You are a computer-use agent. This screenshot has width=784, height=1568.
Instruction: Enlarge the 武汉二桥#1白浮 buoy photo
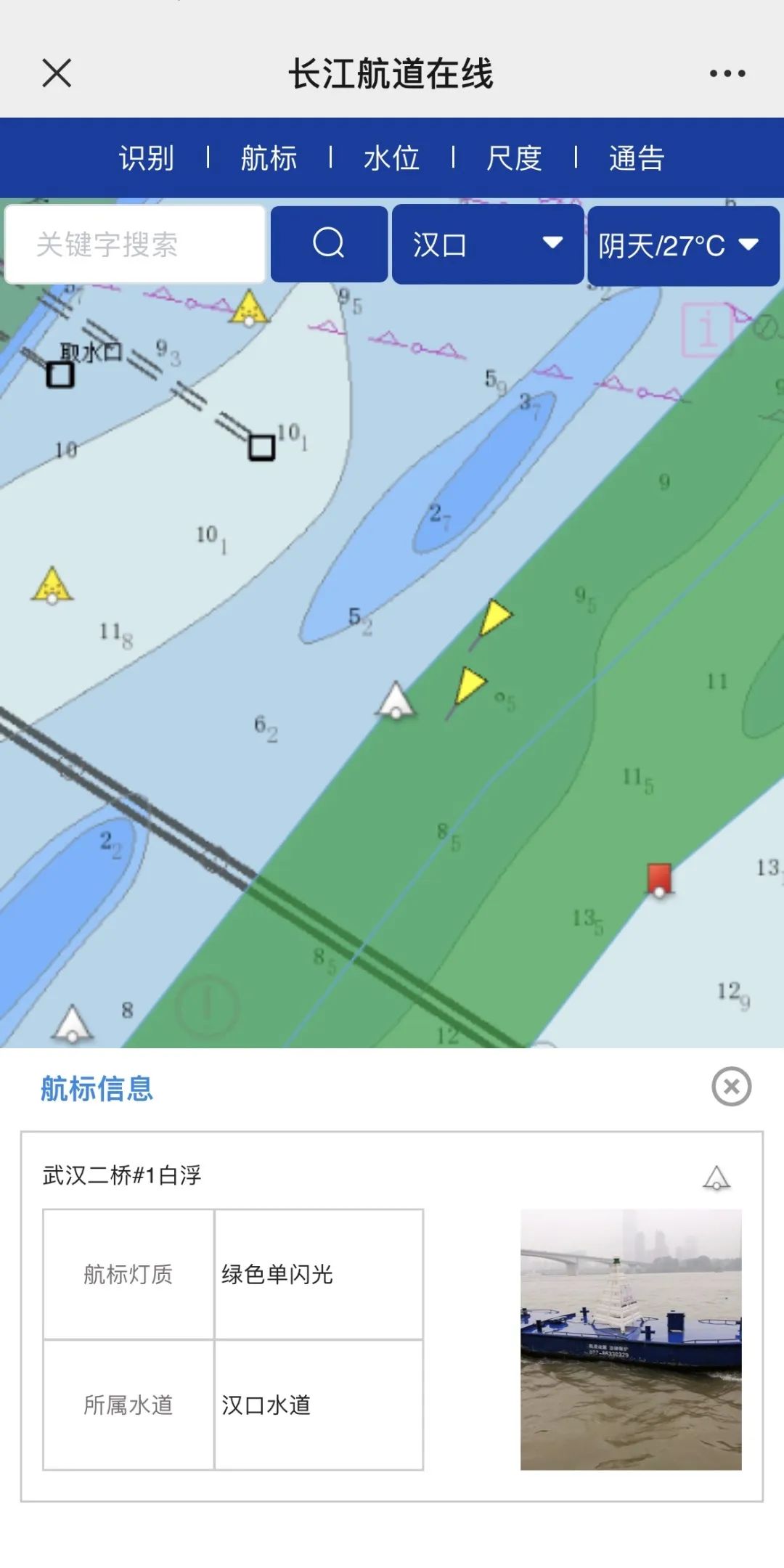(x=631, y=1339)
